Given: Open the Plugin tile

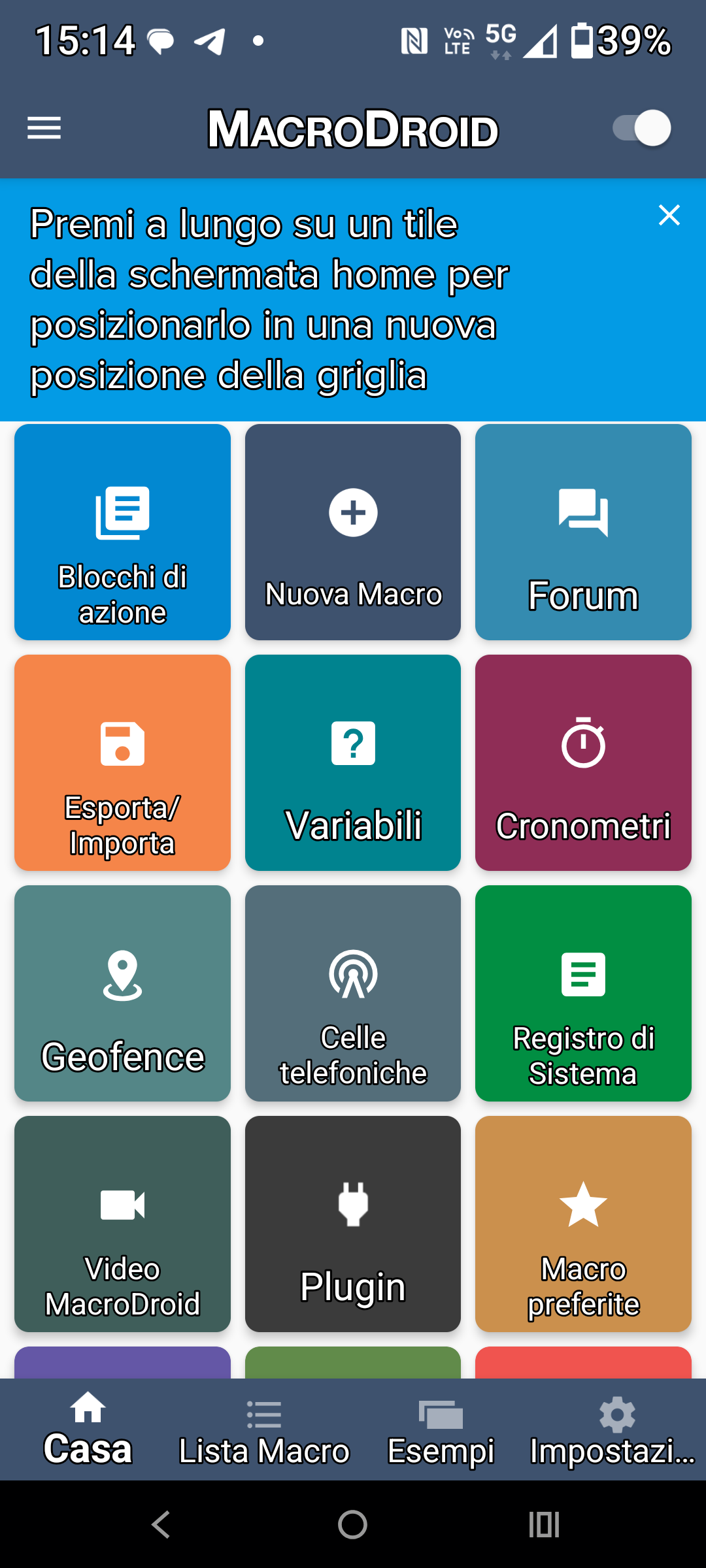Looking at the screenshot, I should (353, 1224).
